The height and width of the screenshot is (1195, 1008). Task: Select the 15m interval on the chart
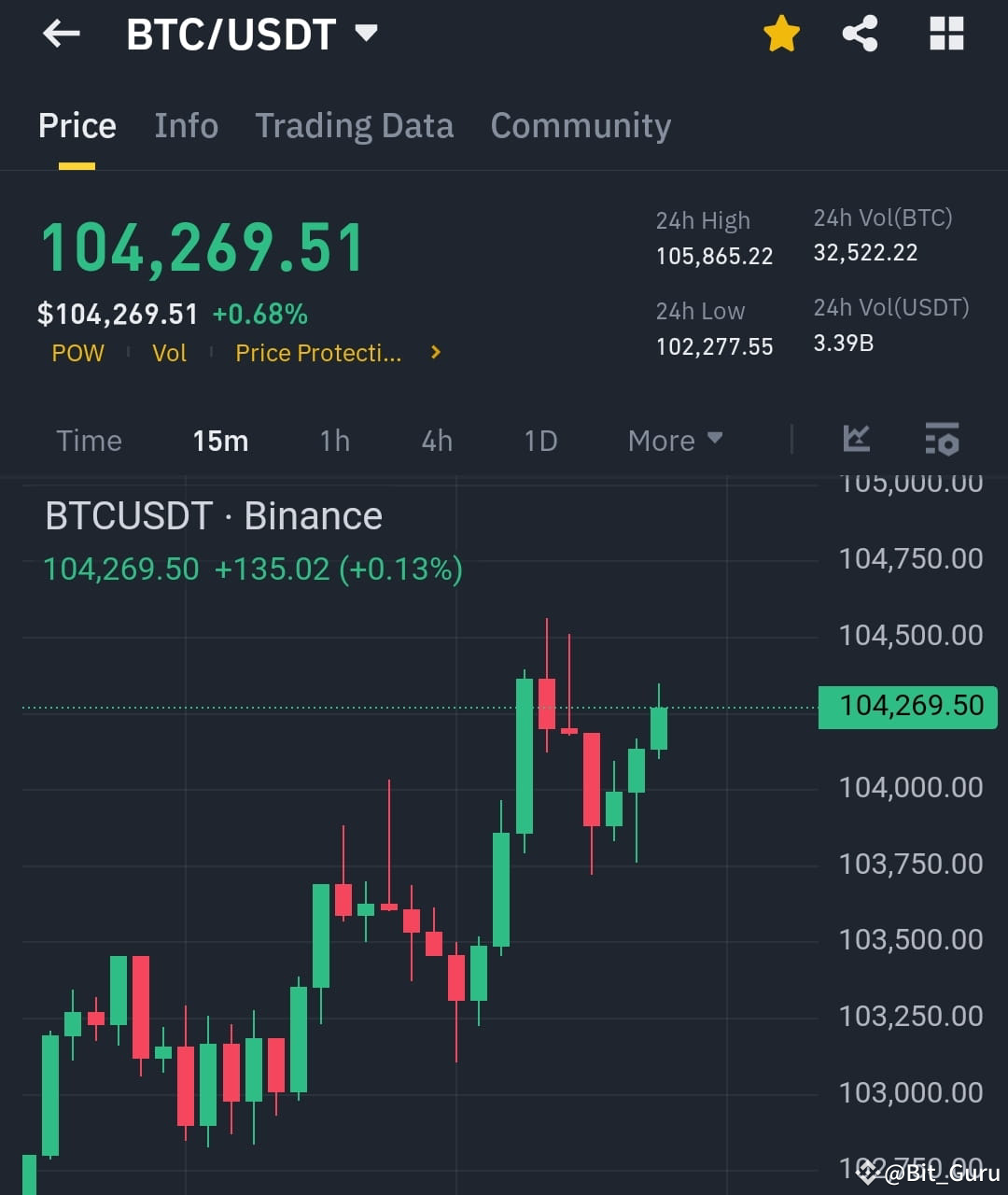coord(220,440)
